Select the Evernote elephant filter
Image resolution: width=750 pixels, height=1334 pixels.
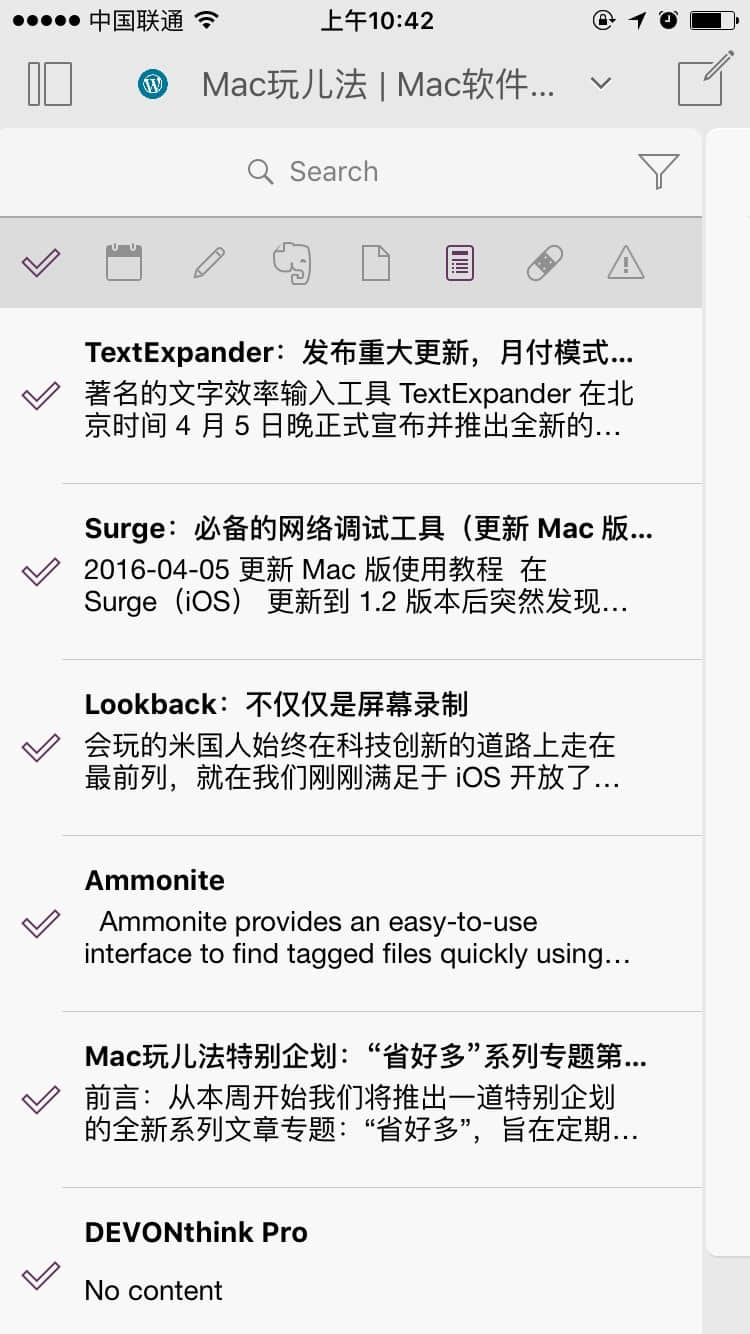pyautogui.click(x=292, y=264)
